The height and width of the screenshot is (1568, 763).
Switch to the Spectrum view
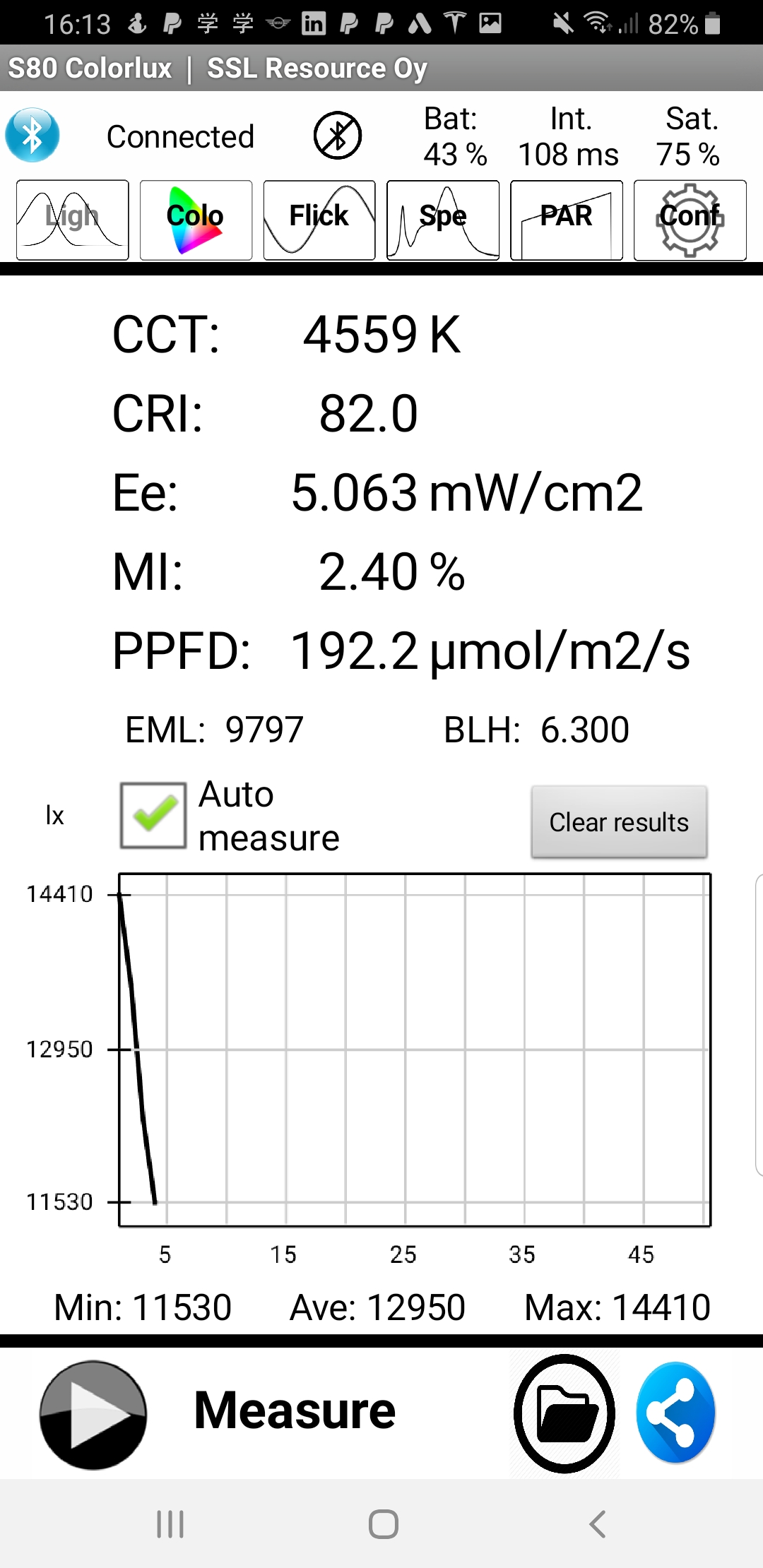pos(442,219)
